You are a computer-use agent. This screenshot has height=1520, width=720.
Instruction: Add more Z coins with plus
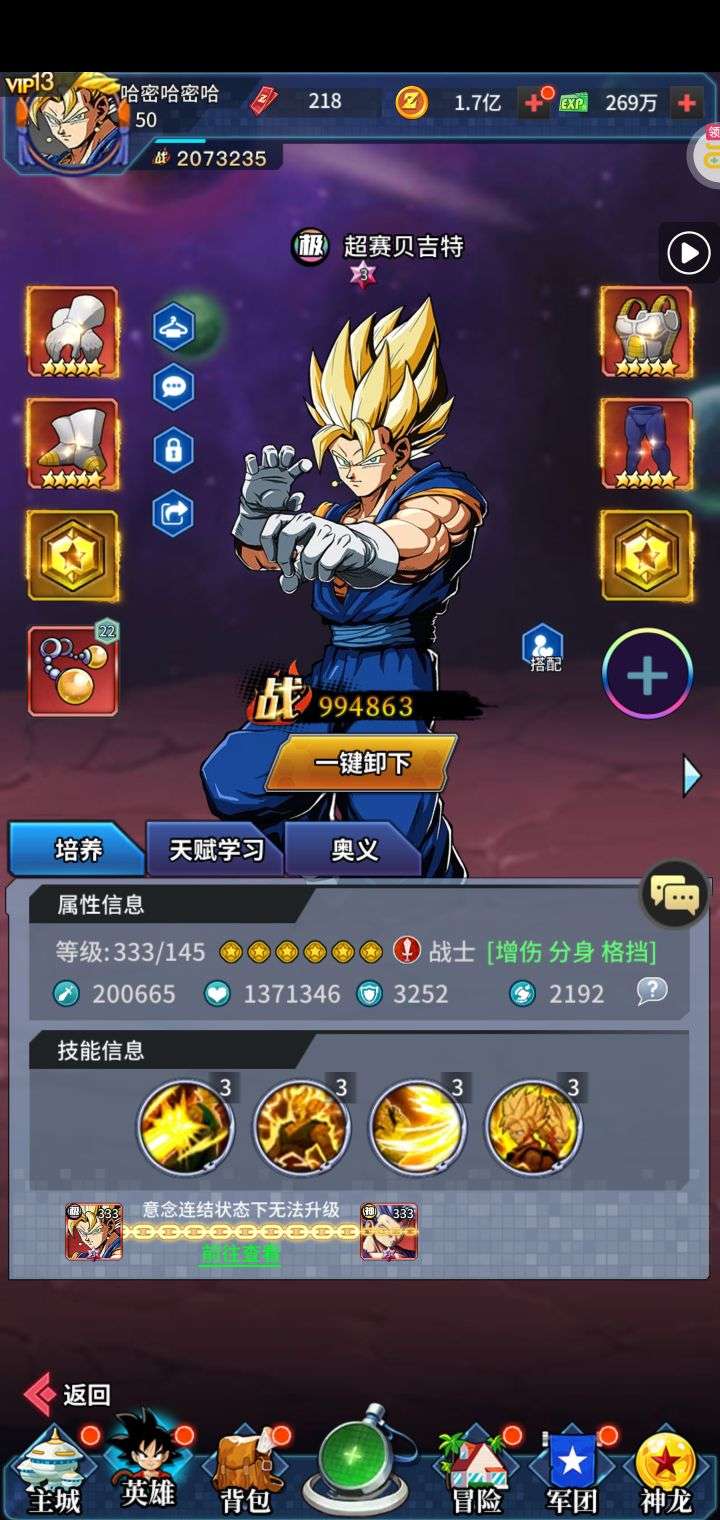(534, 102)
